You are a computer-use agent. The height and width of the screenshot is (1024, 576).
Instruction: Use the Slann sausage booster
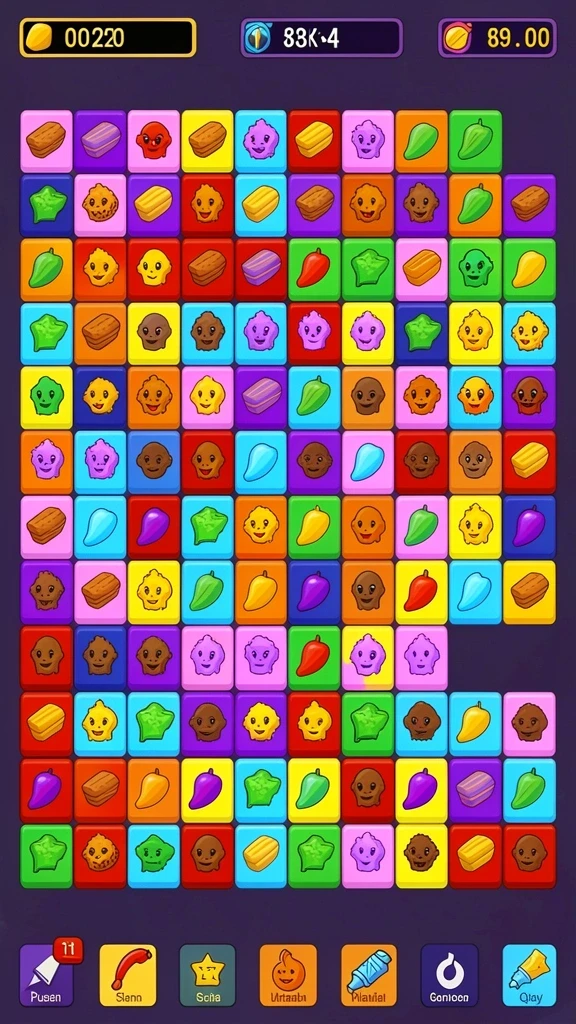pos(127,975)
